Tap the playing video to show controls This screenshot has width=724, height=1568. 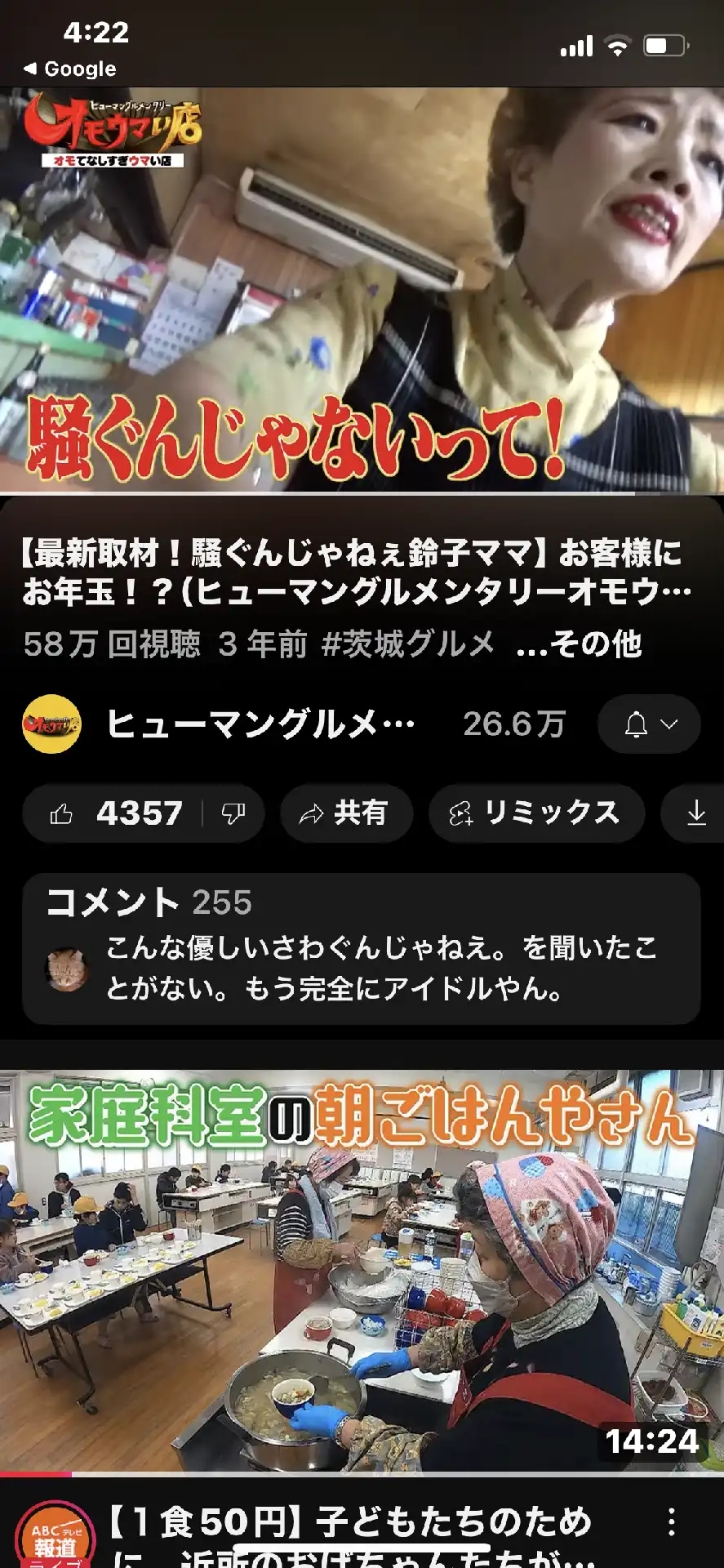tap(362, 290)
